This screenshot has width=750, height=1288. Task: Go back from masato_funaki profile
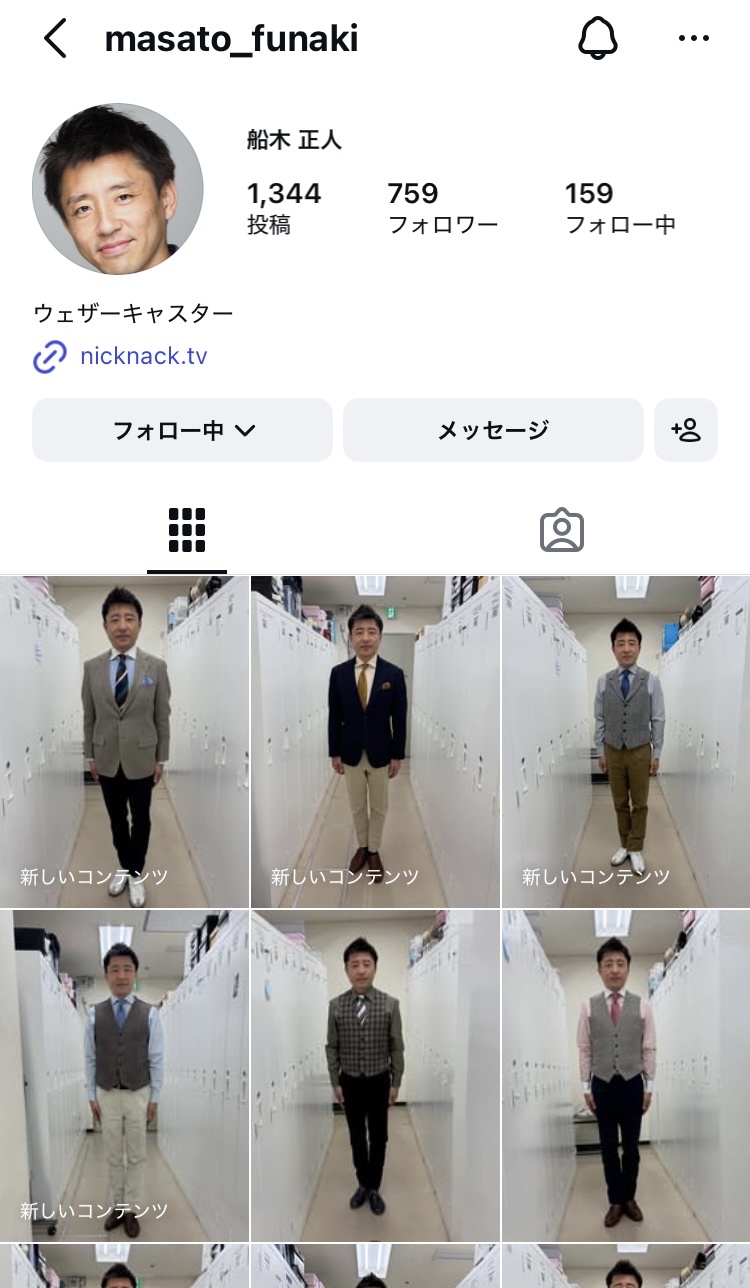(55, 39)
